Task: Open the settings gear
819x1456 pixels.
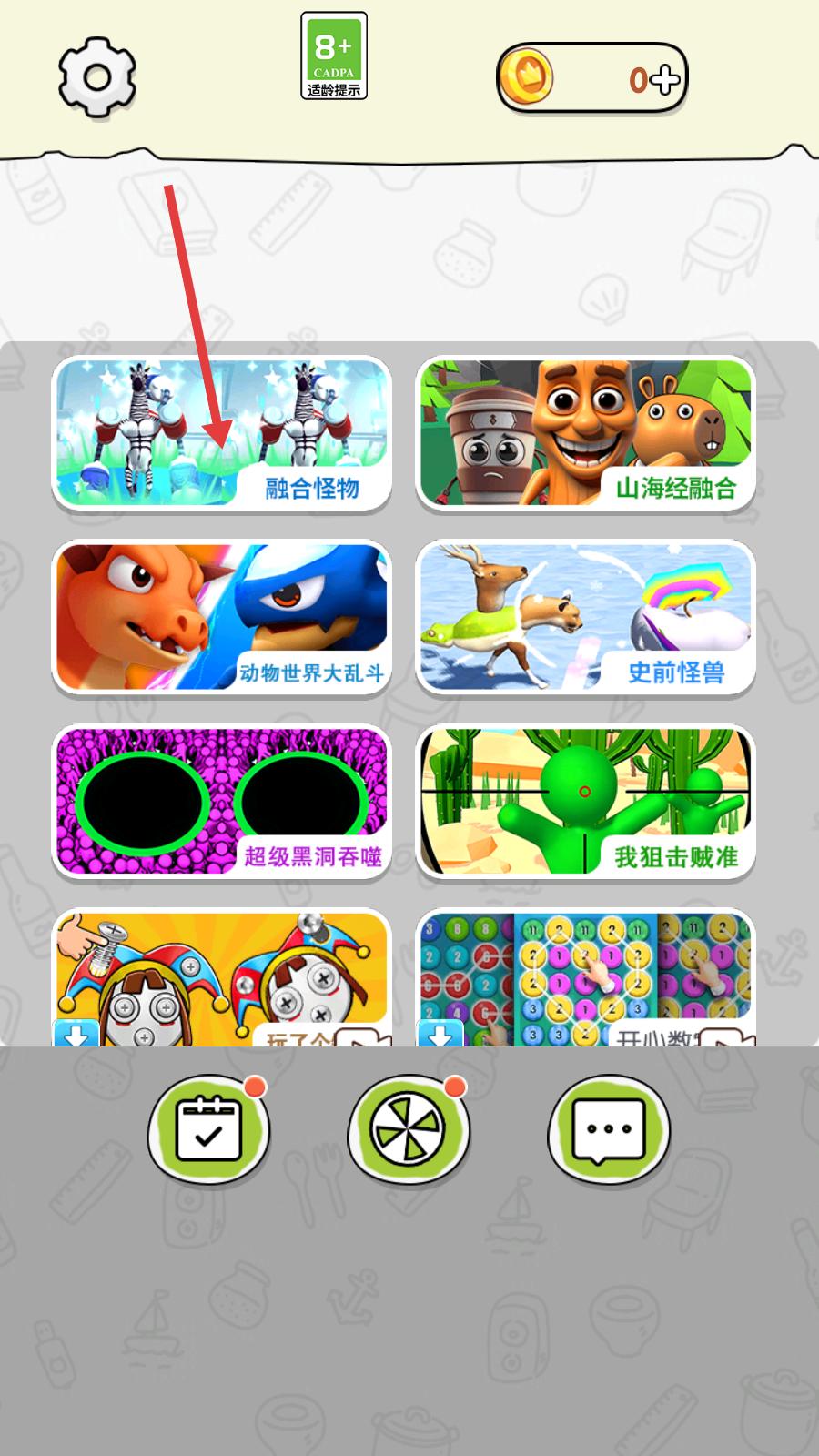Action: coord(97,77)
